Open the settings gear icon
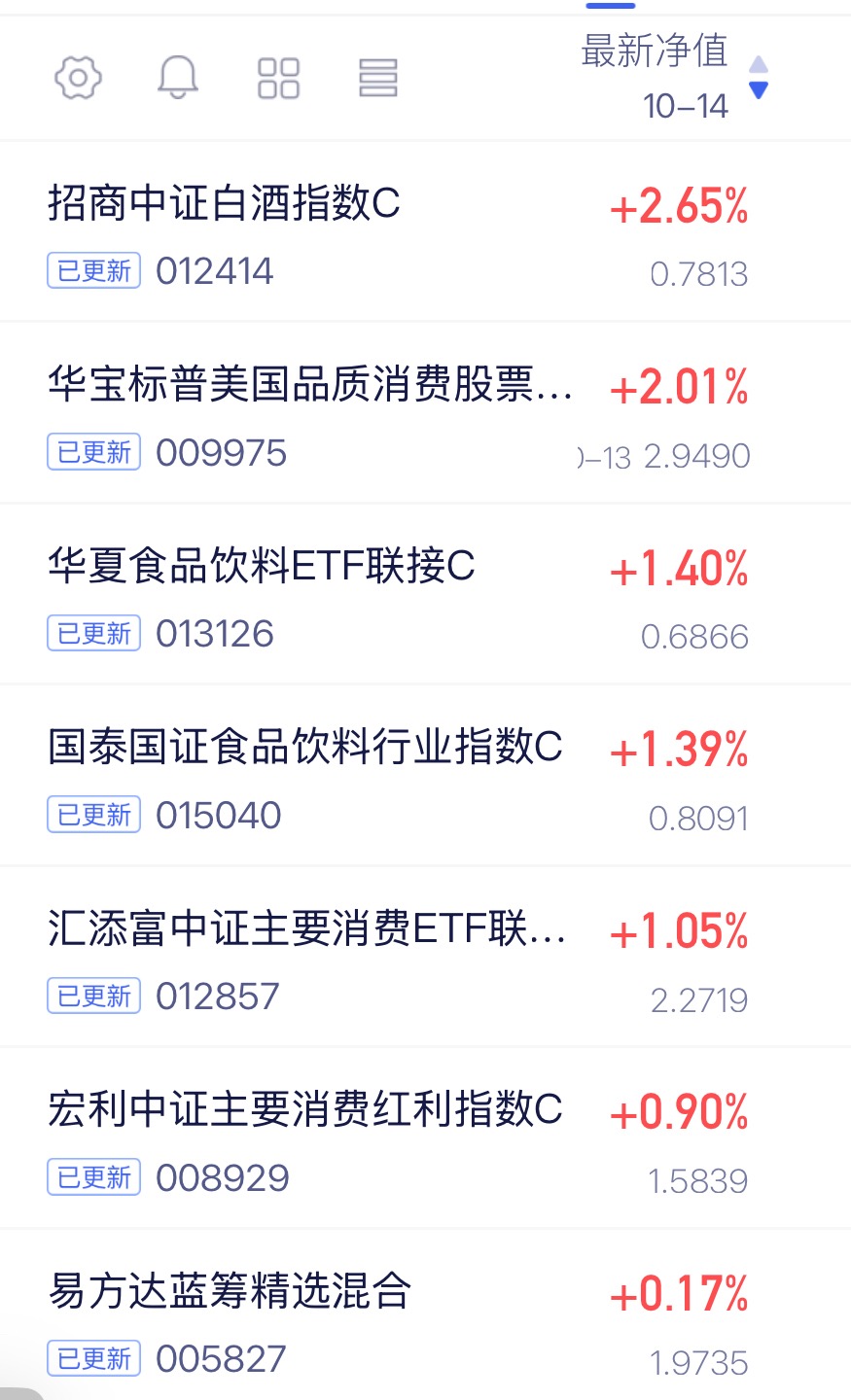Image resolution: width=851 pixels, height=1400 pixels. pos(78,78)
